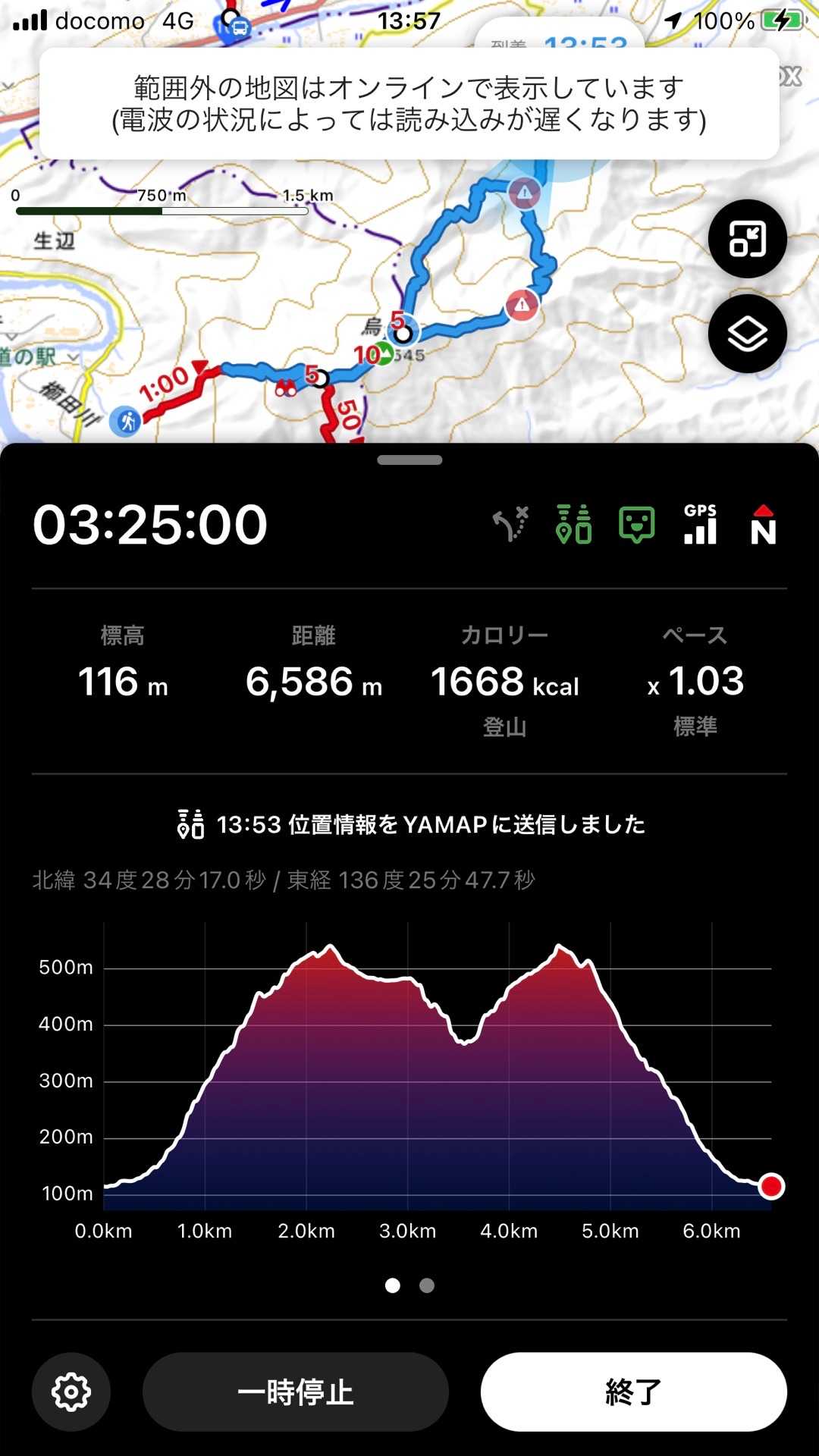Open the map layers button

[x=747, y=334]
